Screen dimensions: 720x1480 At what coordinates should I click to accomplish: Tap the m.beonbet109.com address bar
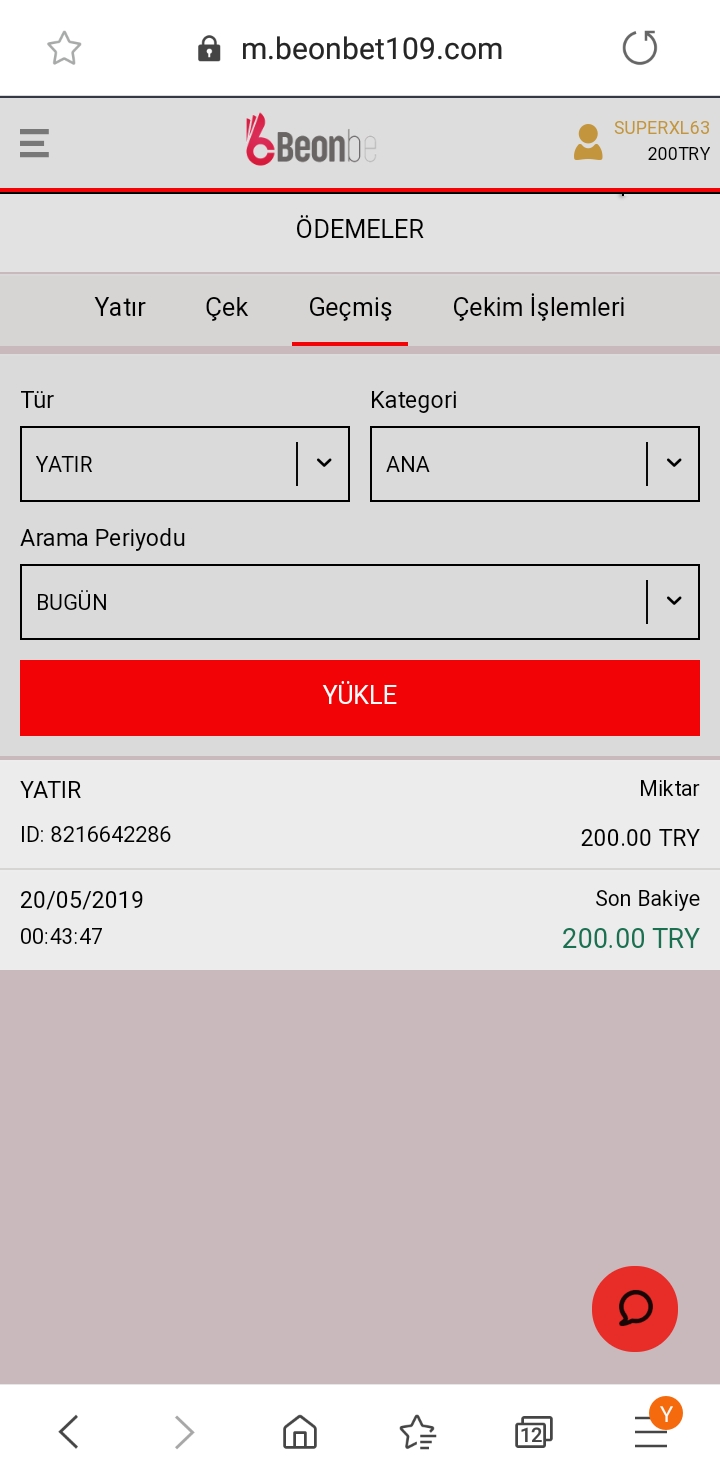point(351,48)
